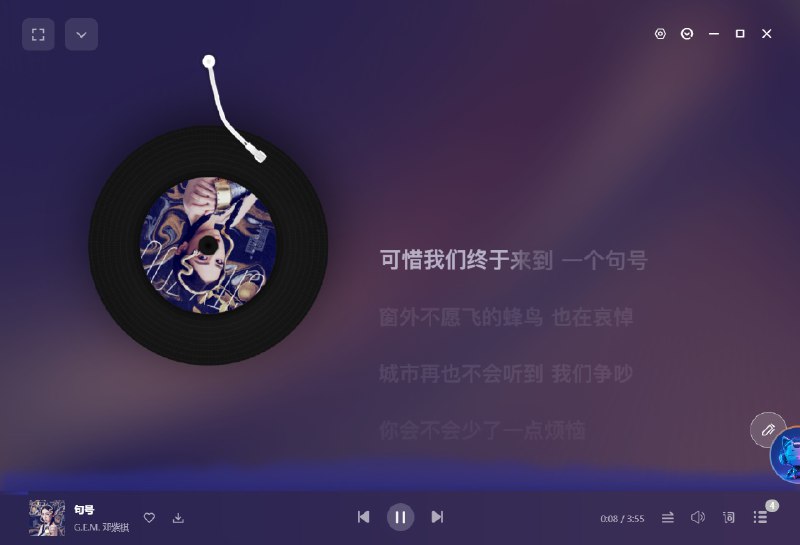Viewport: 800px width, 545px height.
Task: Maximize the player window
Action: pyautogui.click(x=740, y=34)
